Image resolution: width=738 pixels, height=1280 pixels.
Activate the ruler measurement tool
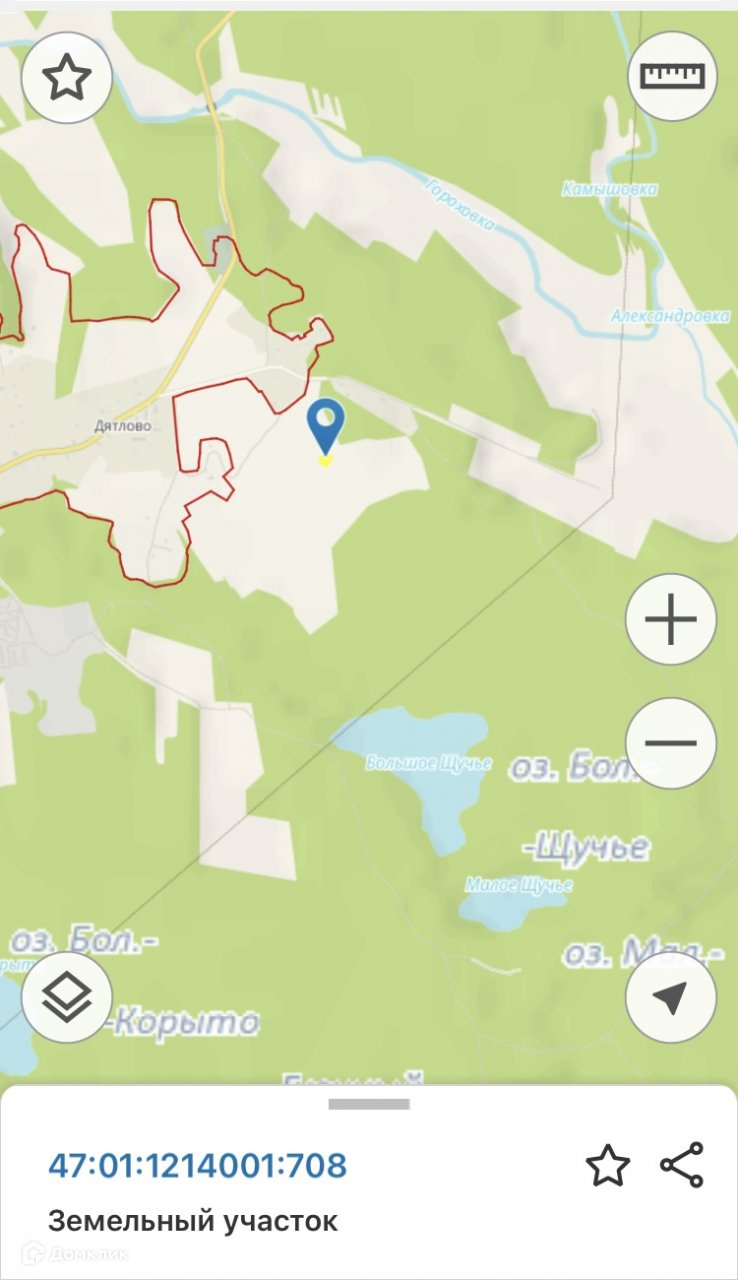coord(672,77)
